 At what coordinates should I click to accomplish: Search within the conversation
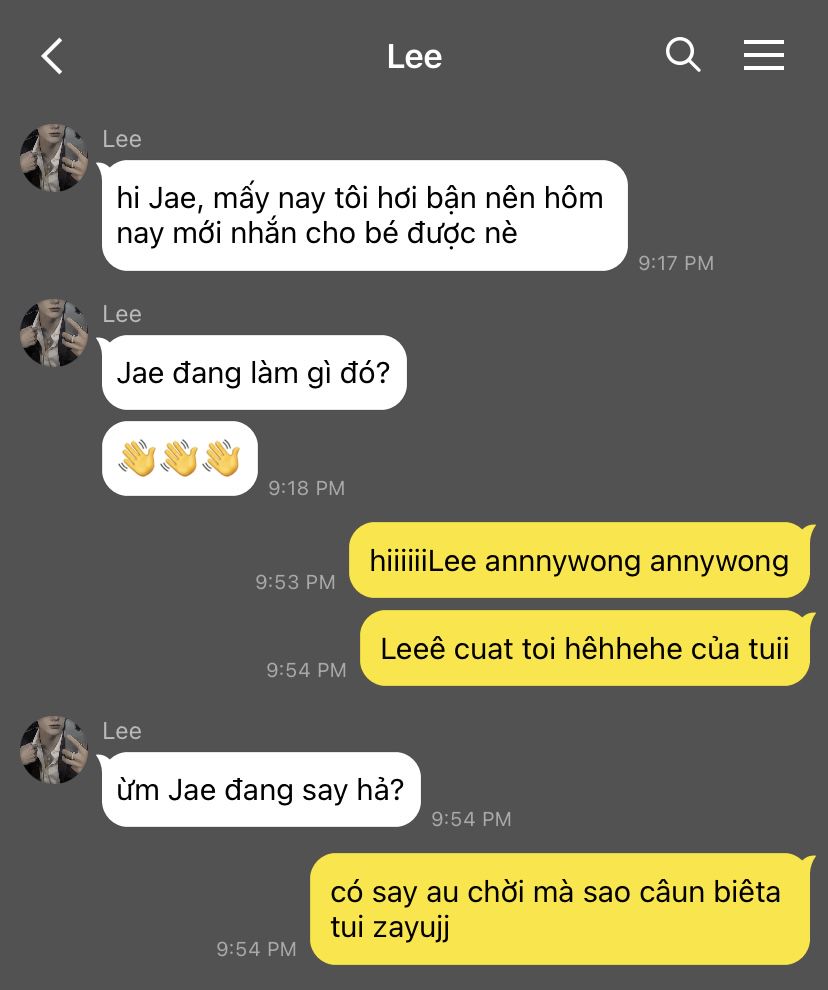(683, 55)
